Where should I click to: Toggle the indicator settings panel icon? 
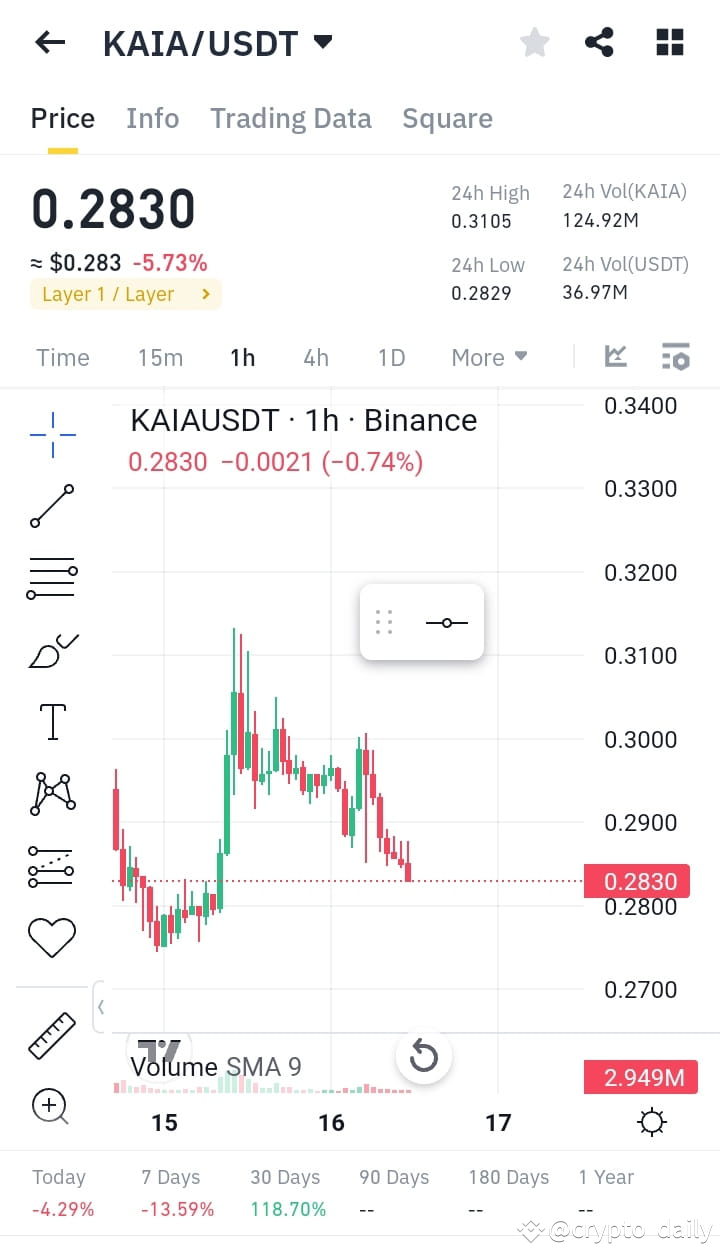click(x=674, y=356)
